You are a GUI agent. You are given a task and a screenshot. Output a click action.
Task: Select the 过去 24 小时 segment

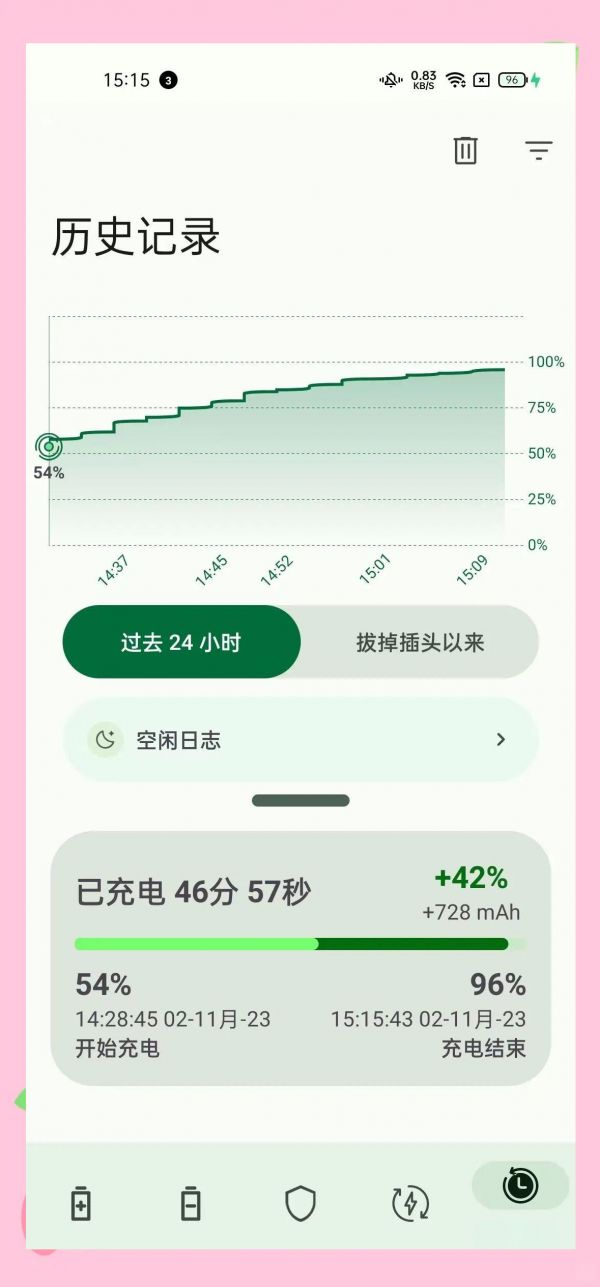click(x=181, y=642)
